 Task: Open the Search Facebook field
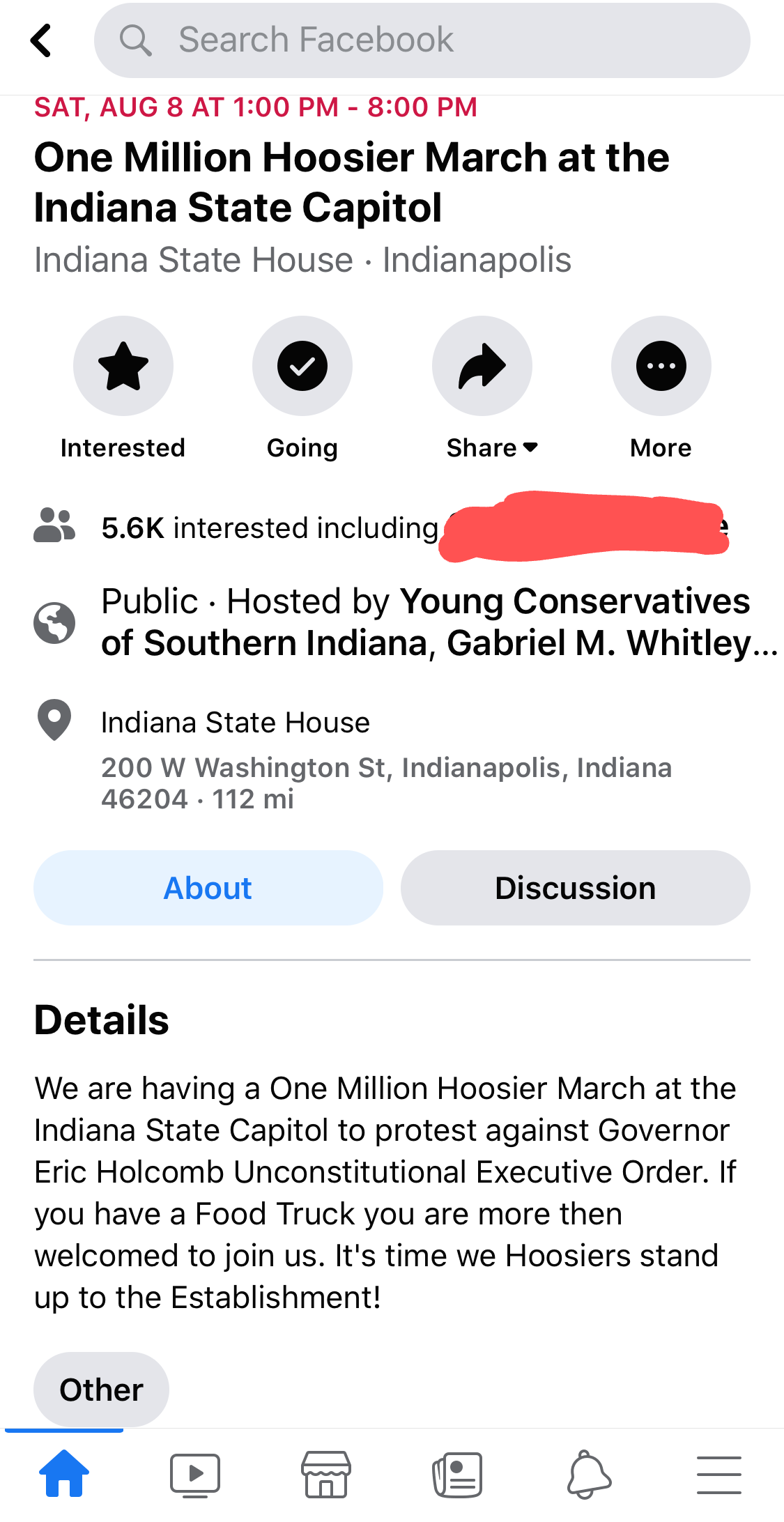point(422,40)
